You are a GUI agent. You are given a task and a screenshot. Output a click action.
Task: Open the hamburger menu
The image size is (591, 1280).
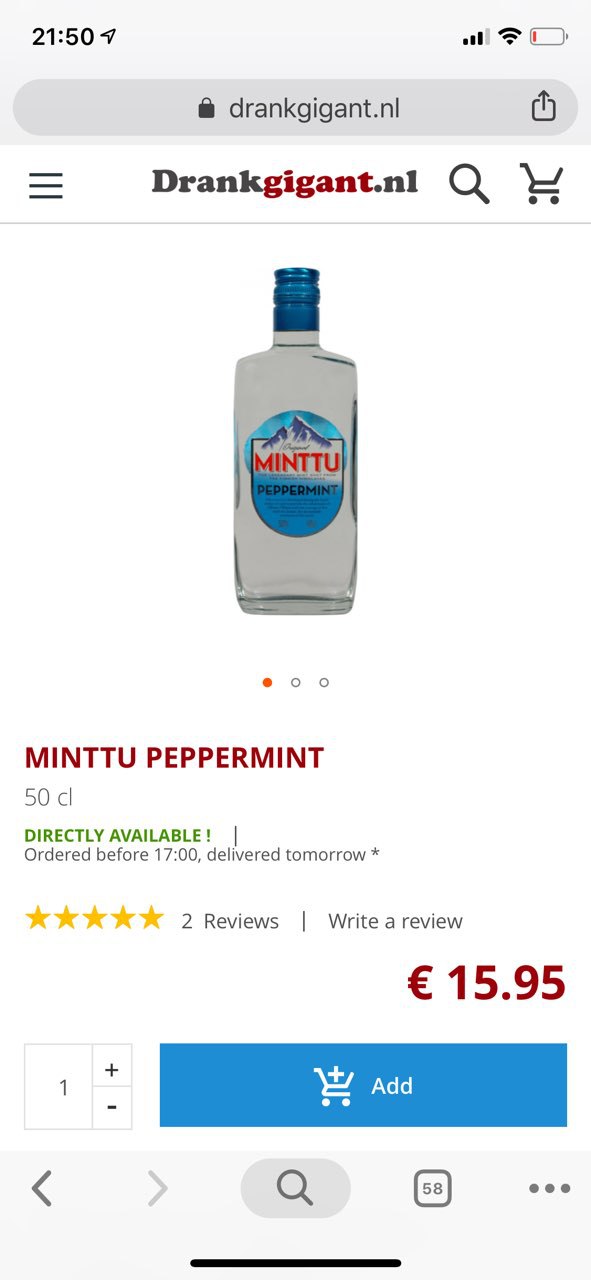[x=46, y=185]
